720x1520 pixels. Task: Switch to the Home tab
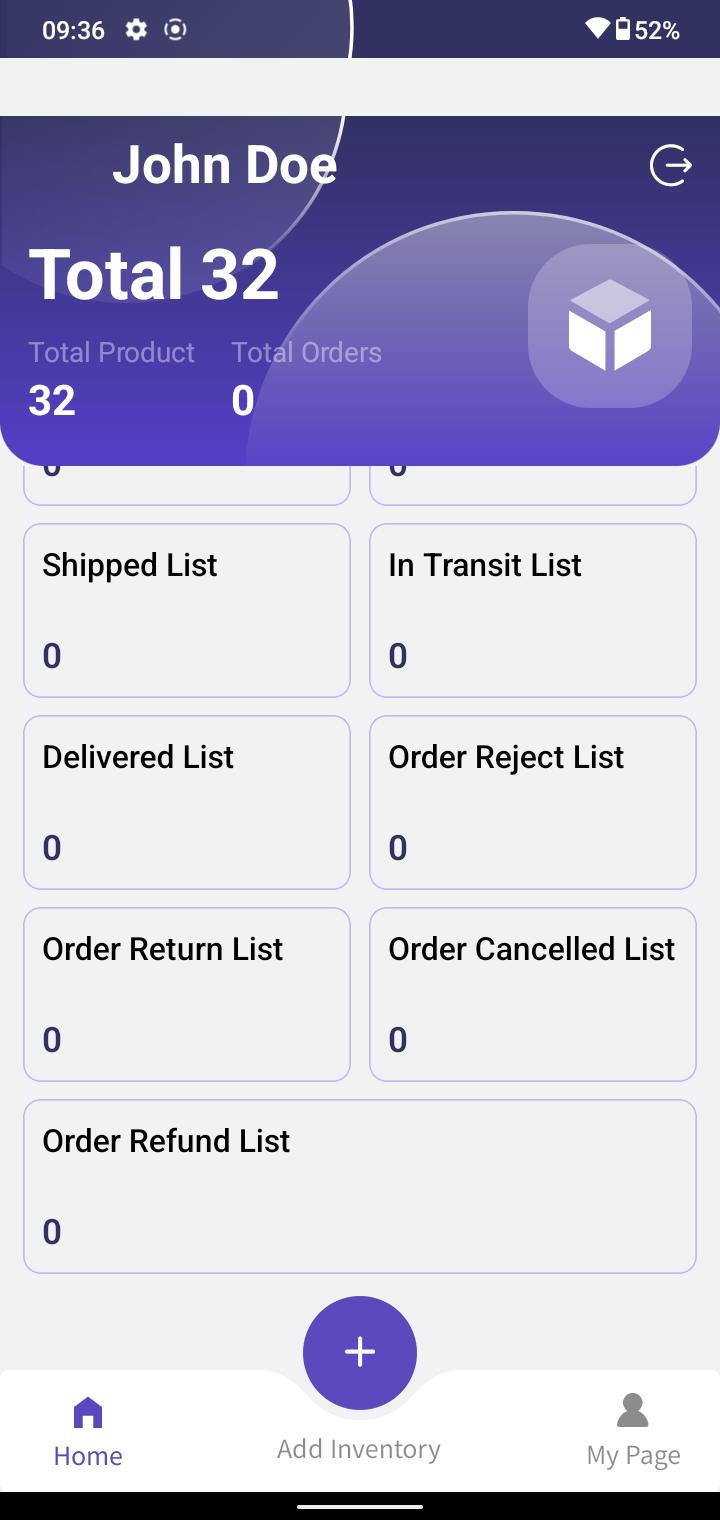coord(88,1432)
